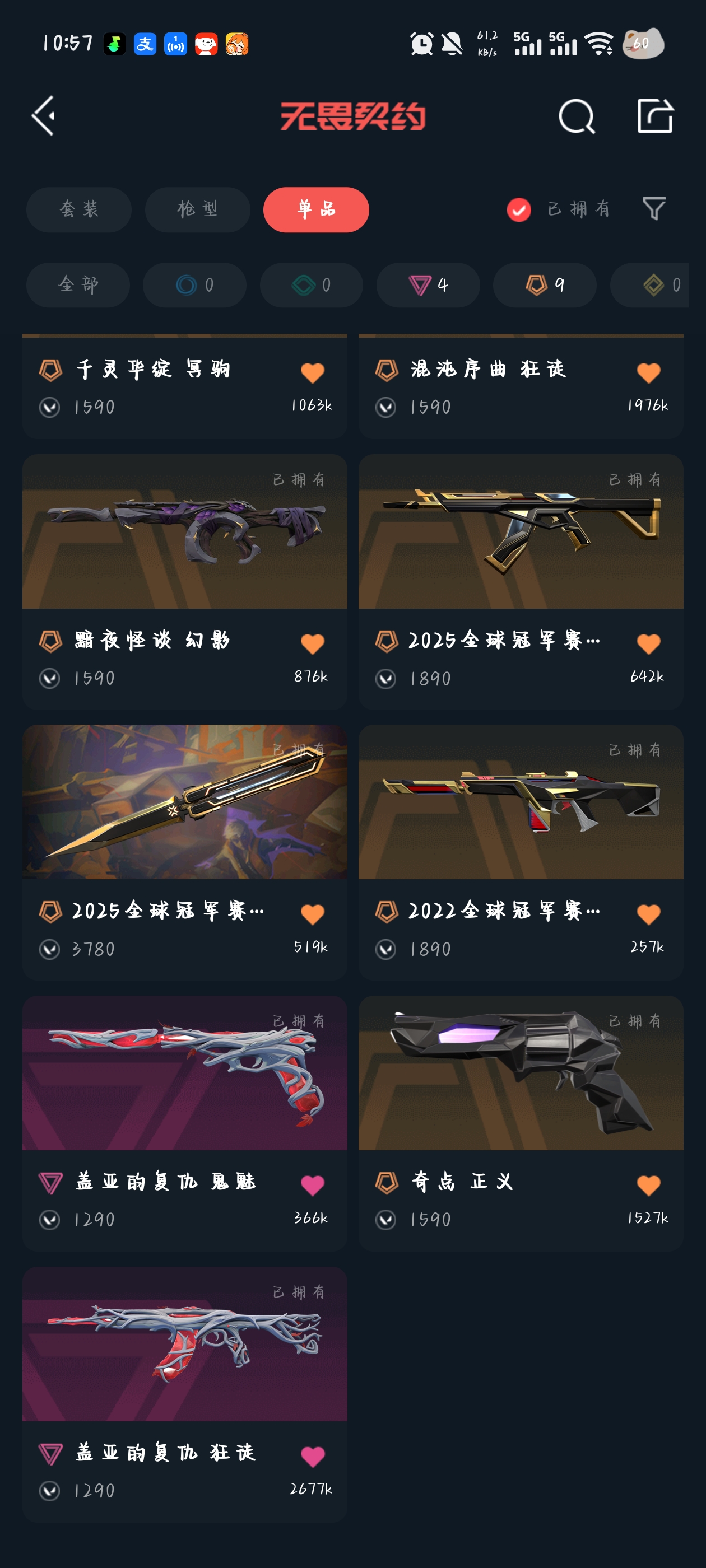Open the 奇点 正义 skin card

point(521,1123)
